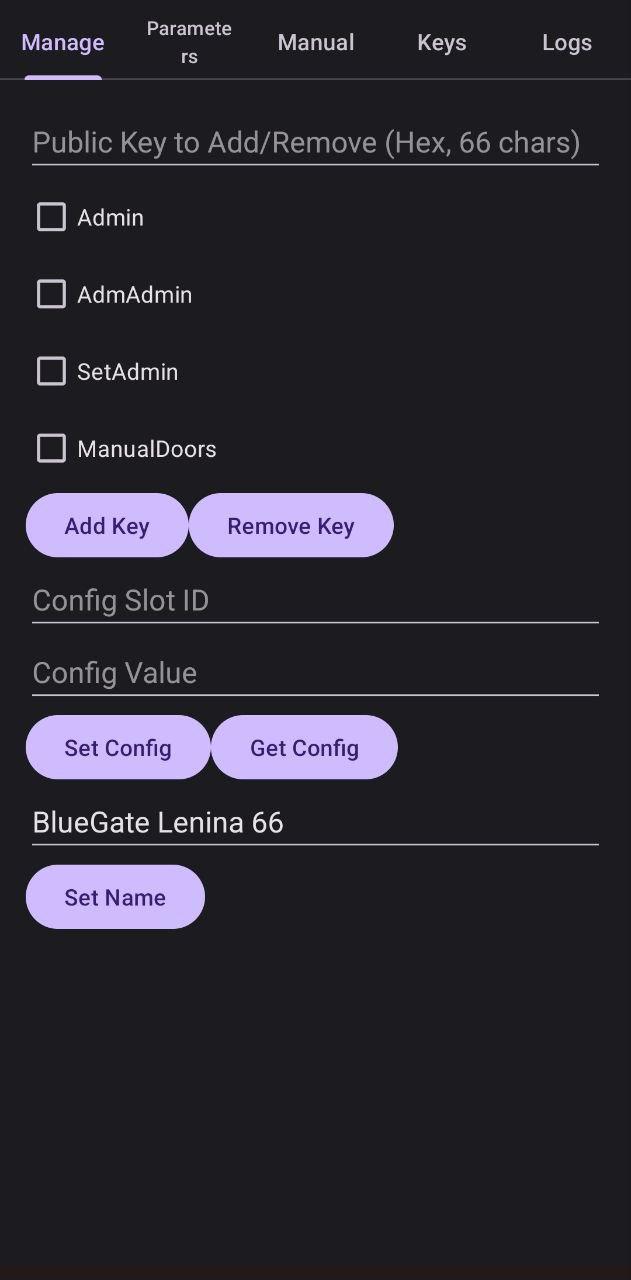
Task: Check the Admin checkbox
Action: point(51,217)
